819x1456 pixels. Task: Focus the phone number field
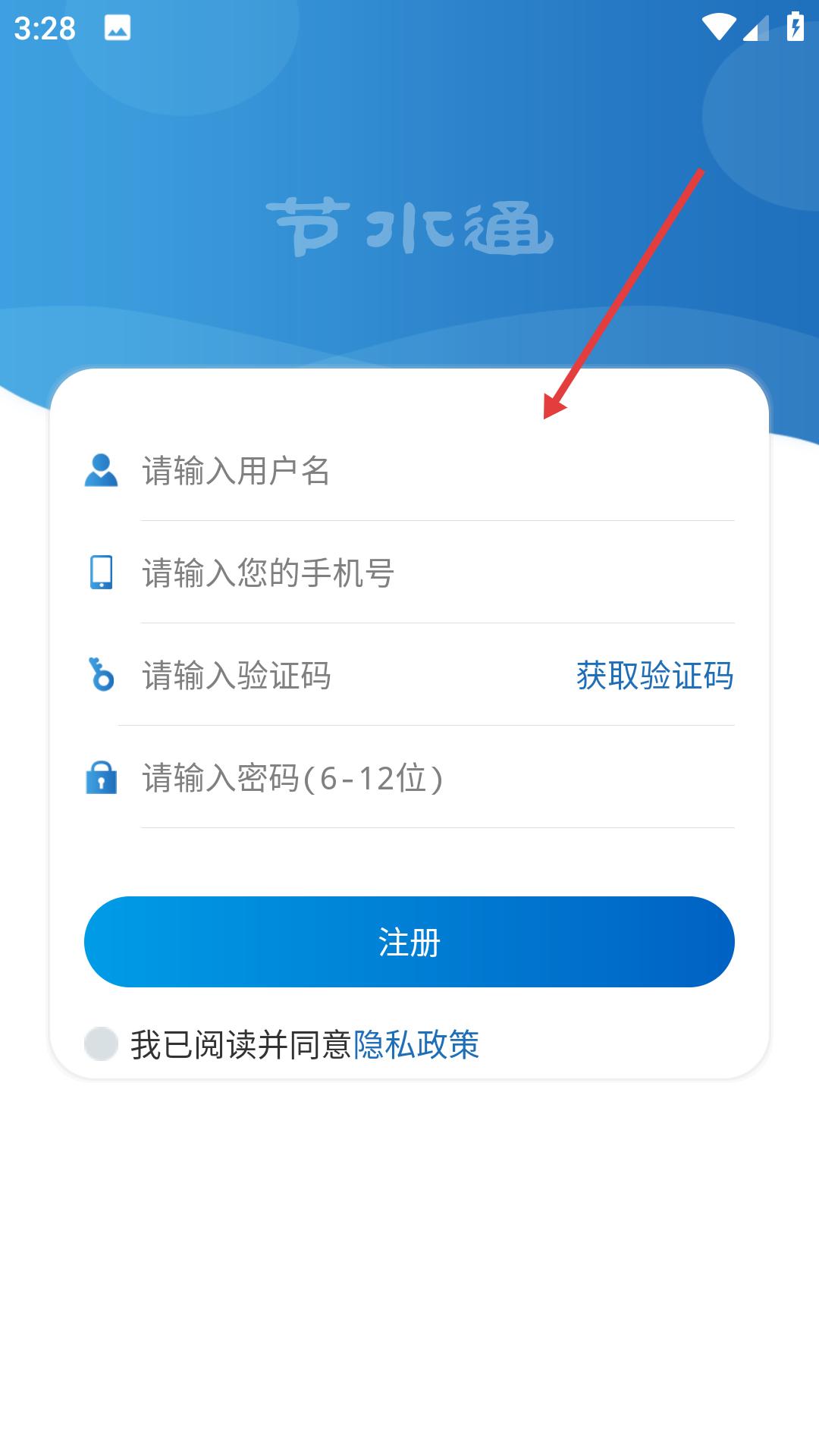pos(436,573)
